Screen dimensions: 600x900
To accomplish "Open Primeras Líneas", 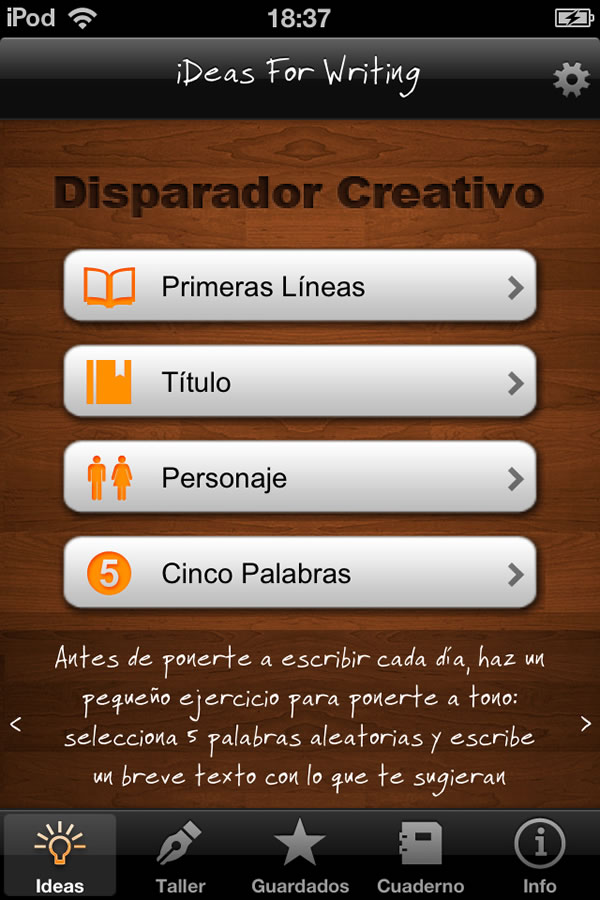I will pos(300,286).
